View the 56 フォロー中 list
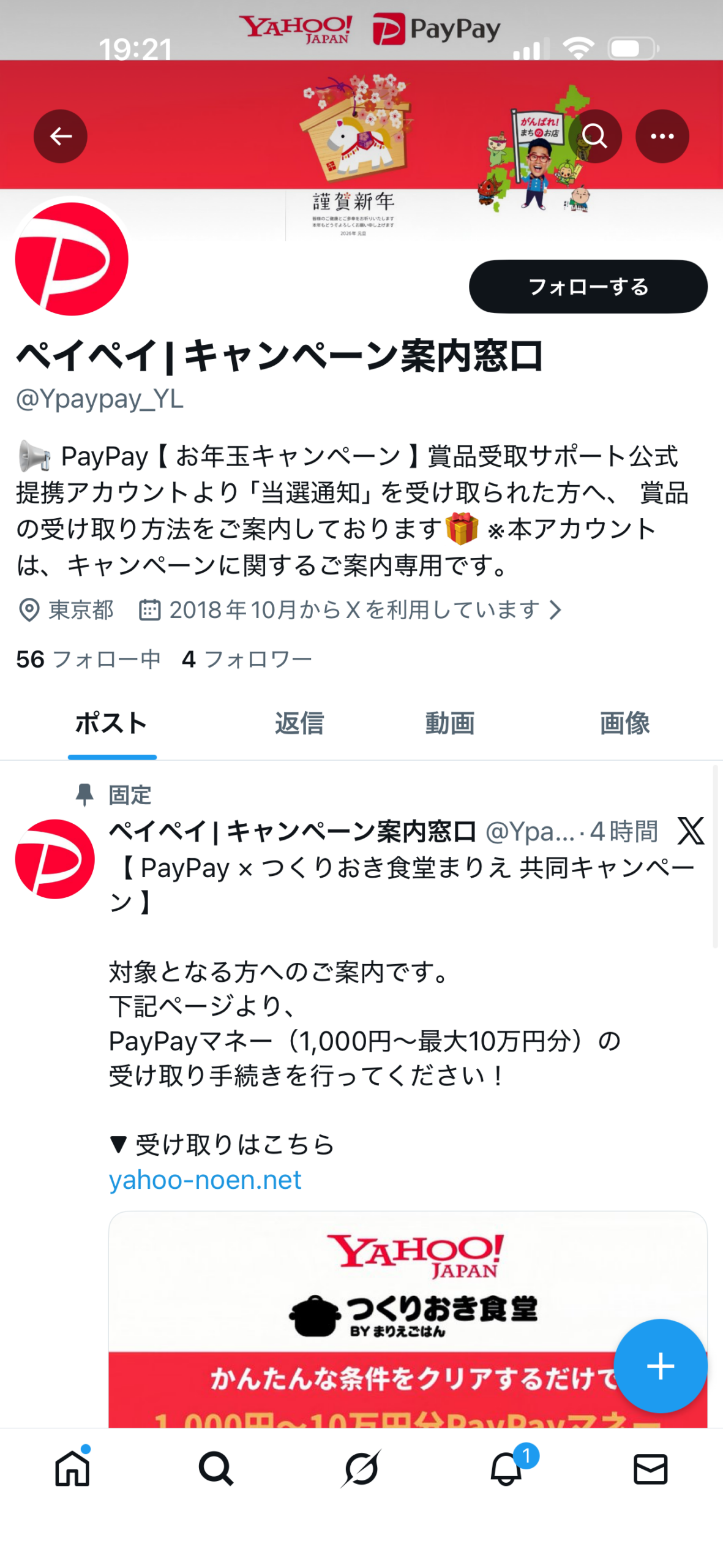The width and height of the screenshot is (723, 1568). tap(88, 659)
